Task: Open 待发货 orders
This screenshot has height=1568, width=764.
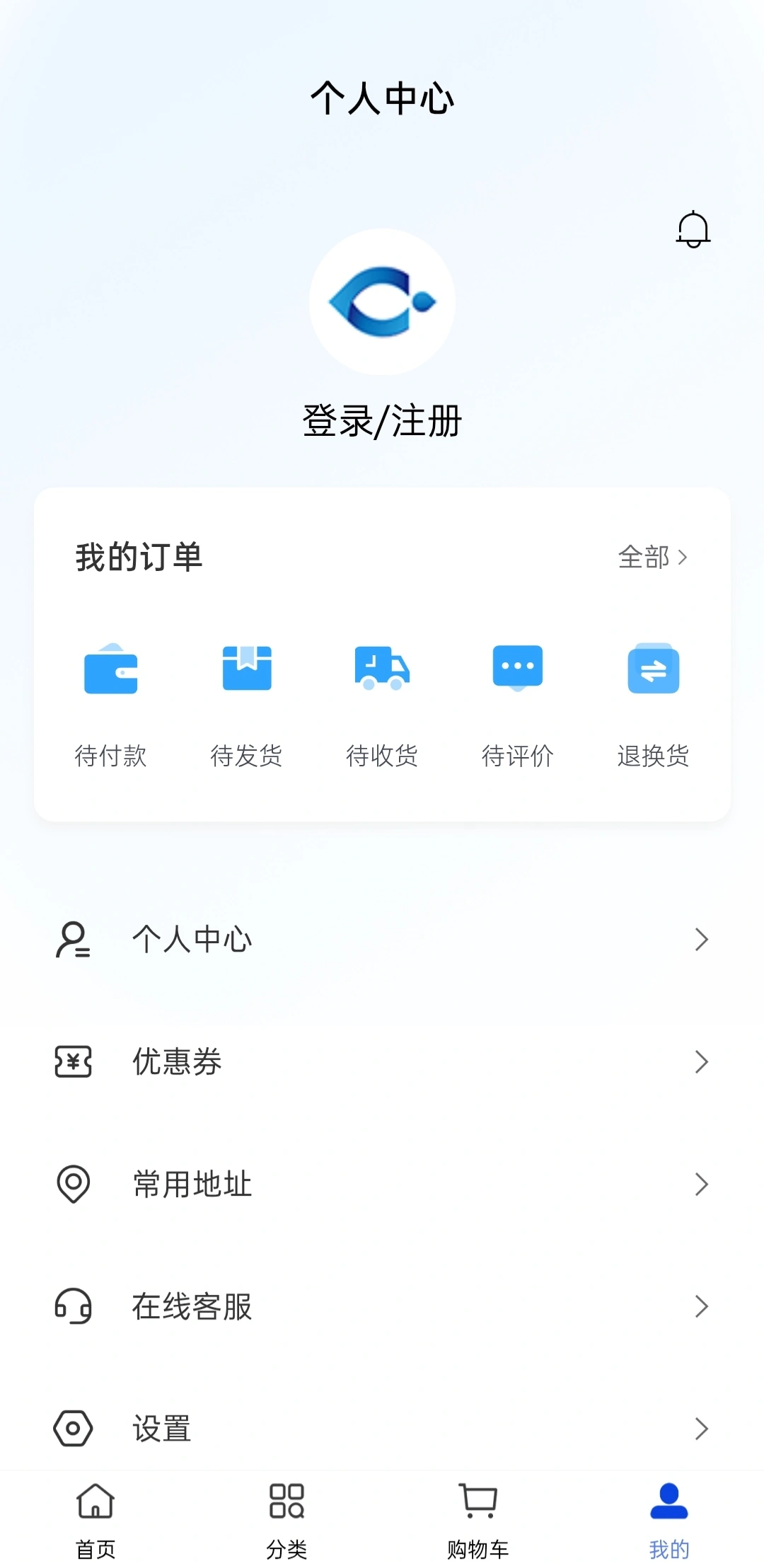Action: click(x=246, y=704)
